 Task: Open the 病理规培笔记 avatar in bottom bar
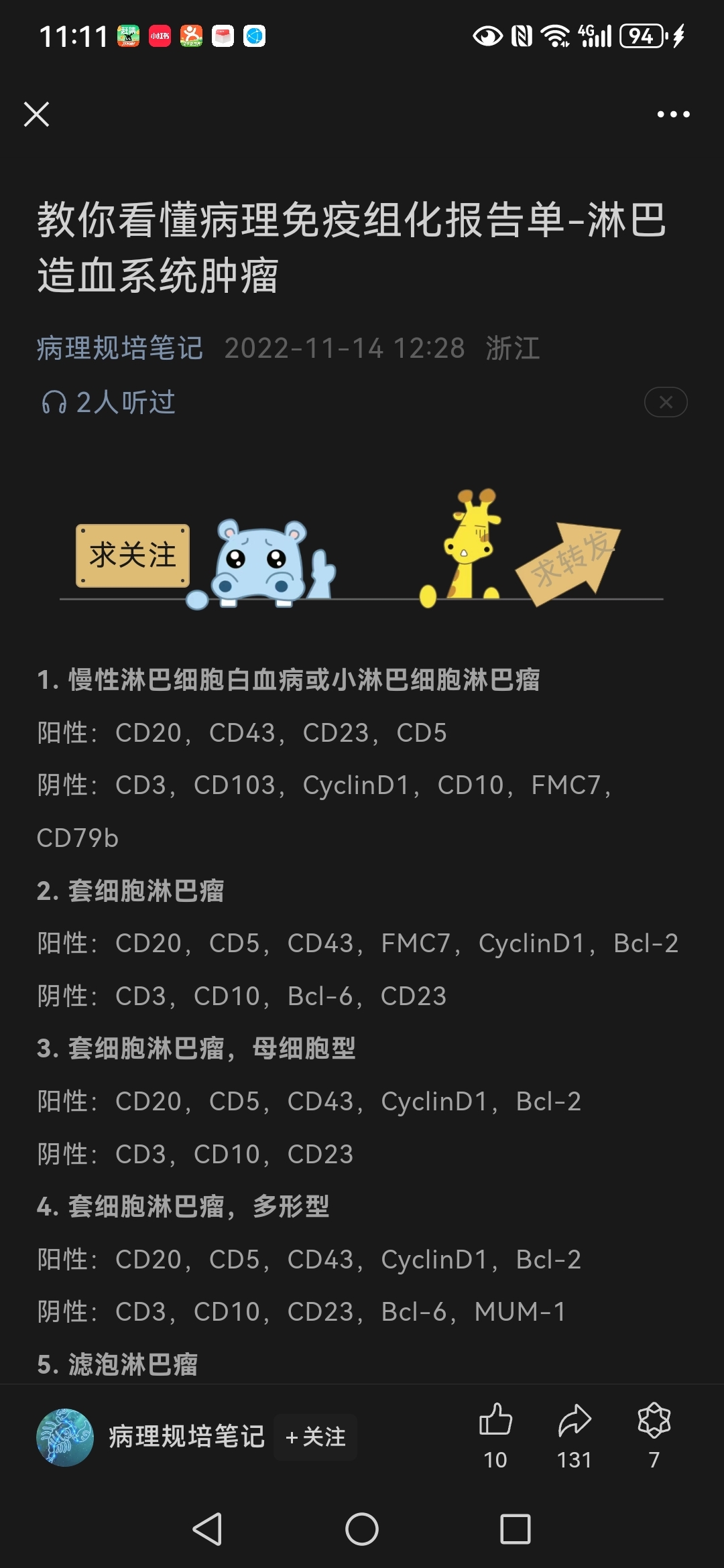(65, 1437)
